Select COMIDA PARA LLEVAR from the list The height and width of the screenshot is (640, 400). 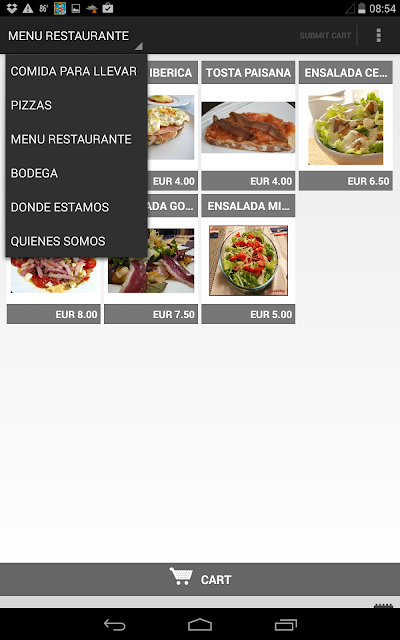(x=76, y=71)
